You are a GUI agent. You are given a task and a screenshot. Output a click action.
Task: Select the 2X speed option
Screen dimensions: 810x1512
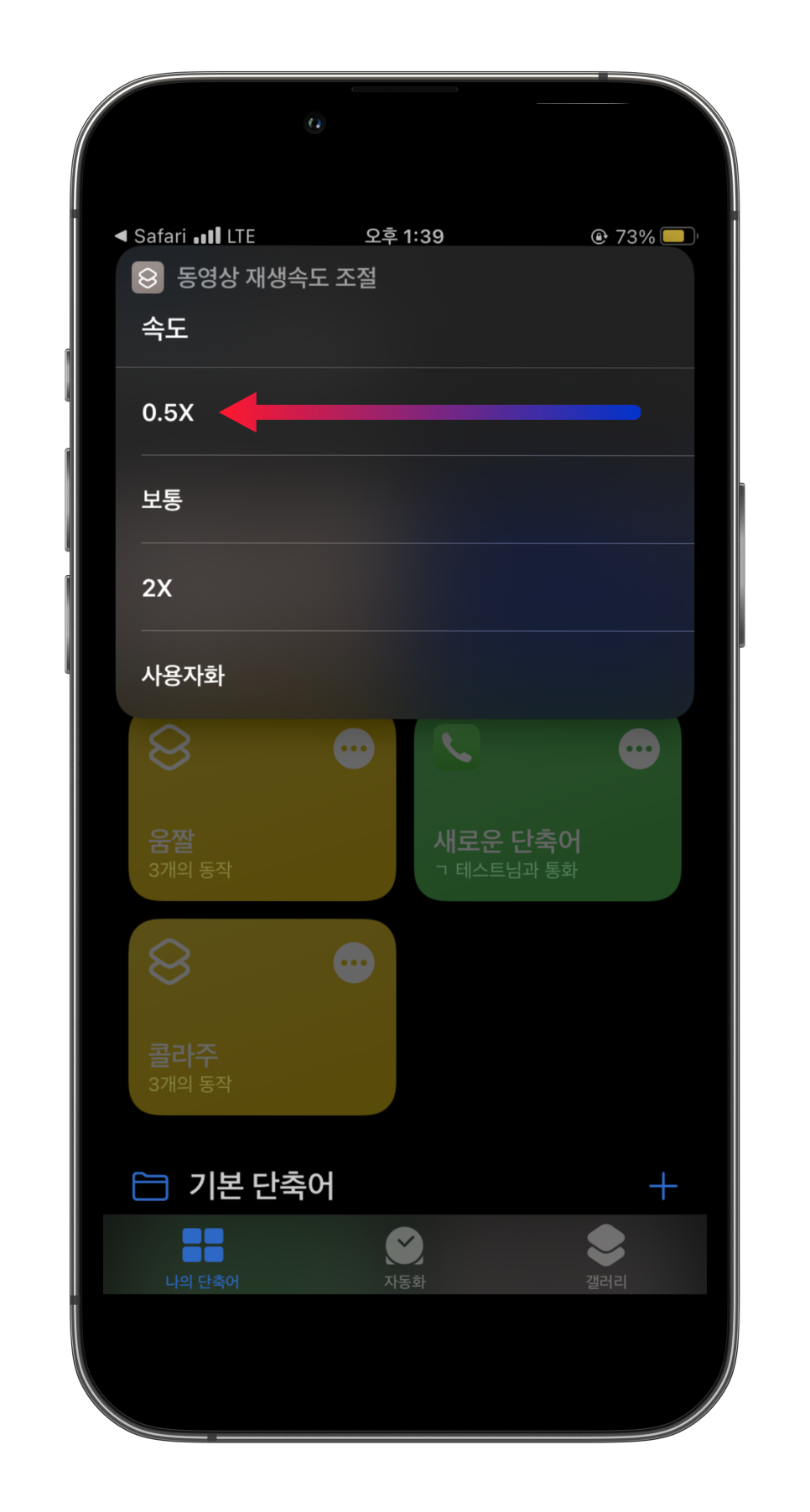click(405, 588)
